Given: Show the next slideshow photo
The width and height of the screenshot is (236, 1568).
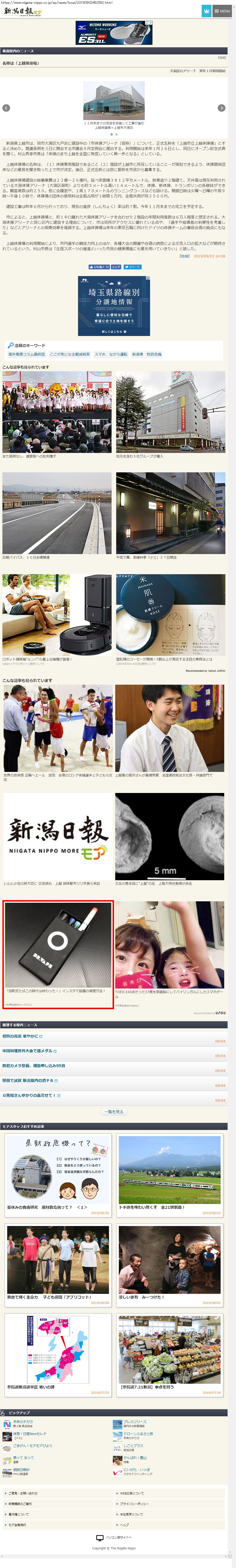Looking at the screenshot, I should click(221, 108).
